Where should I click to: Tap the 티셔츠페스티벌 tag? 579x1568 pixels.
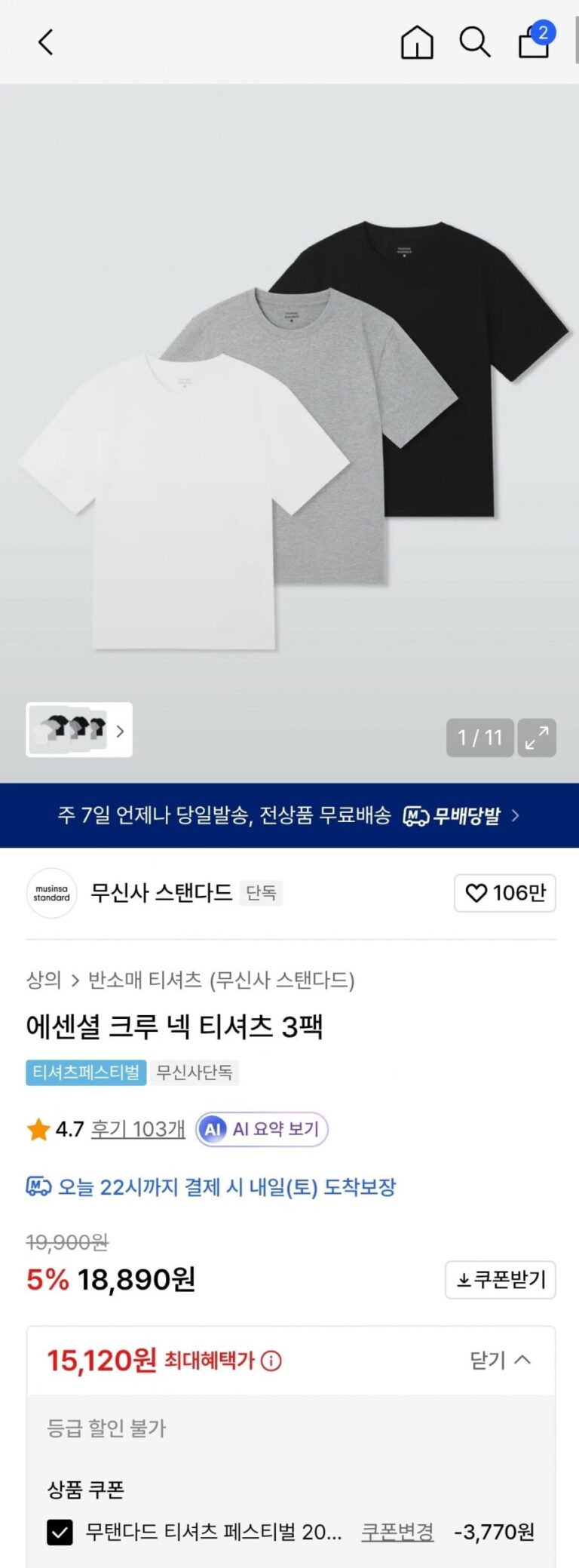tap(86, 1072)
